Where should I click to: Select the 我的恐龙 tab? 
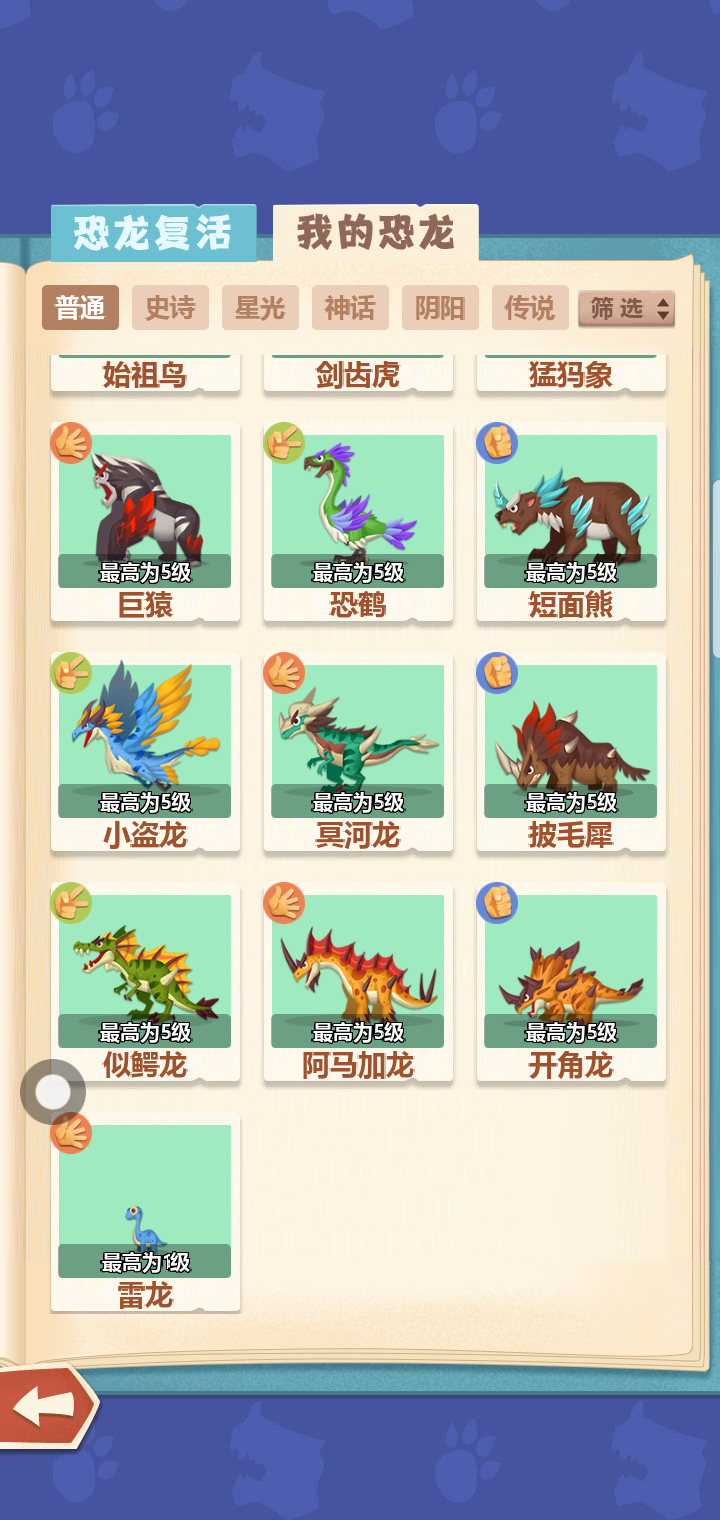pyautogui.click(x=375, y=233)
